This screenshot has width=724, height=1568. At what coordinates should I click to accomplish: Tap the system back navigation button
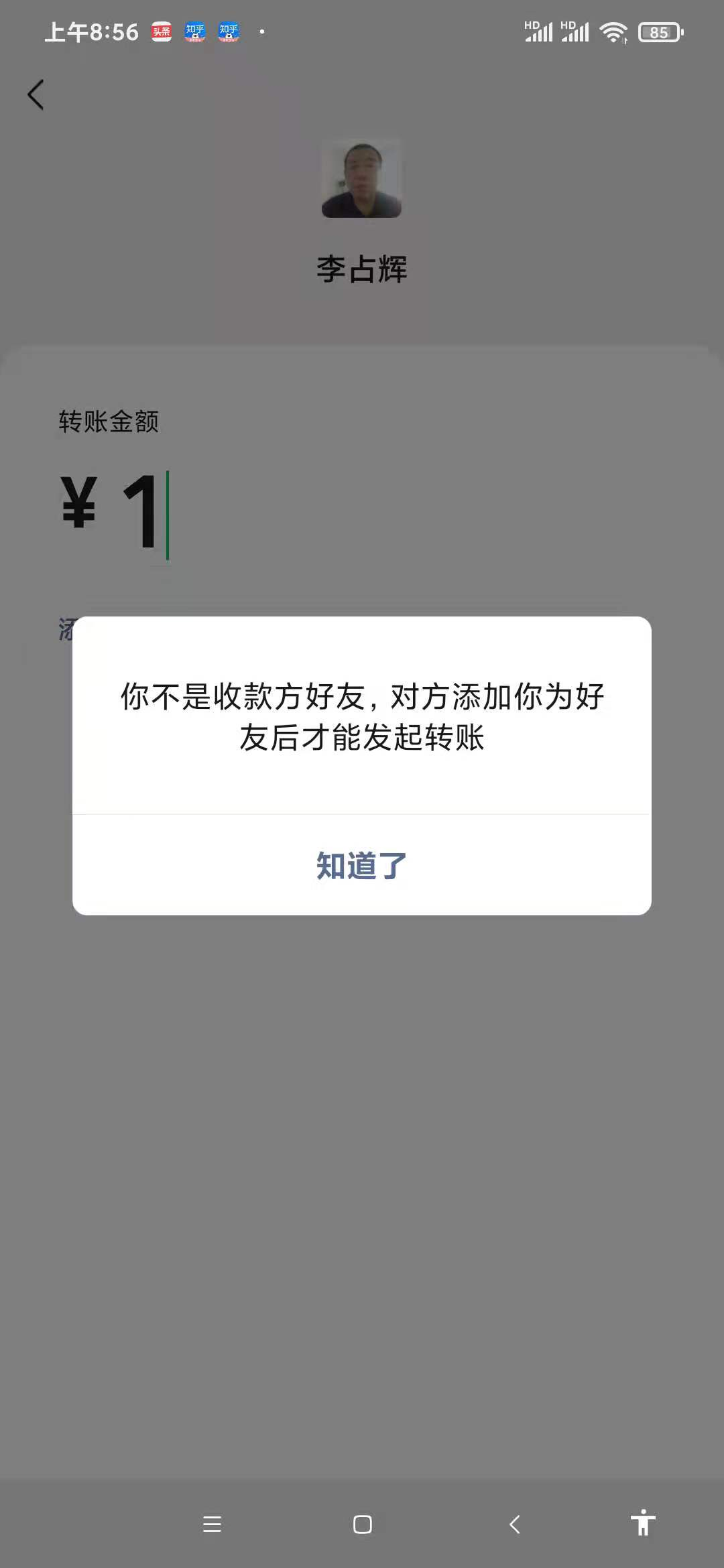tap(514, 1524)
